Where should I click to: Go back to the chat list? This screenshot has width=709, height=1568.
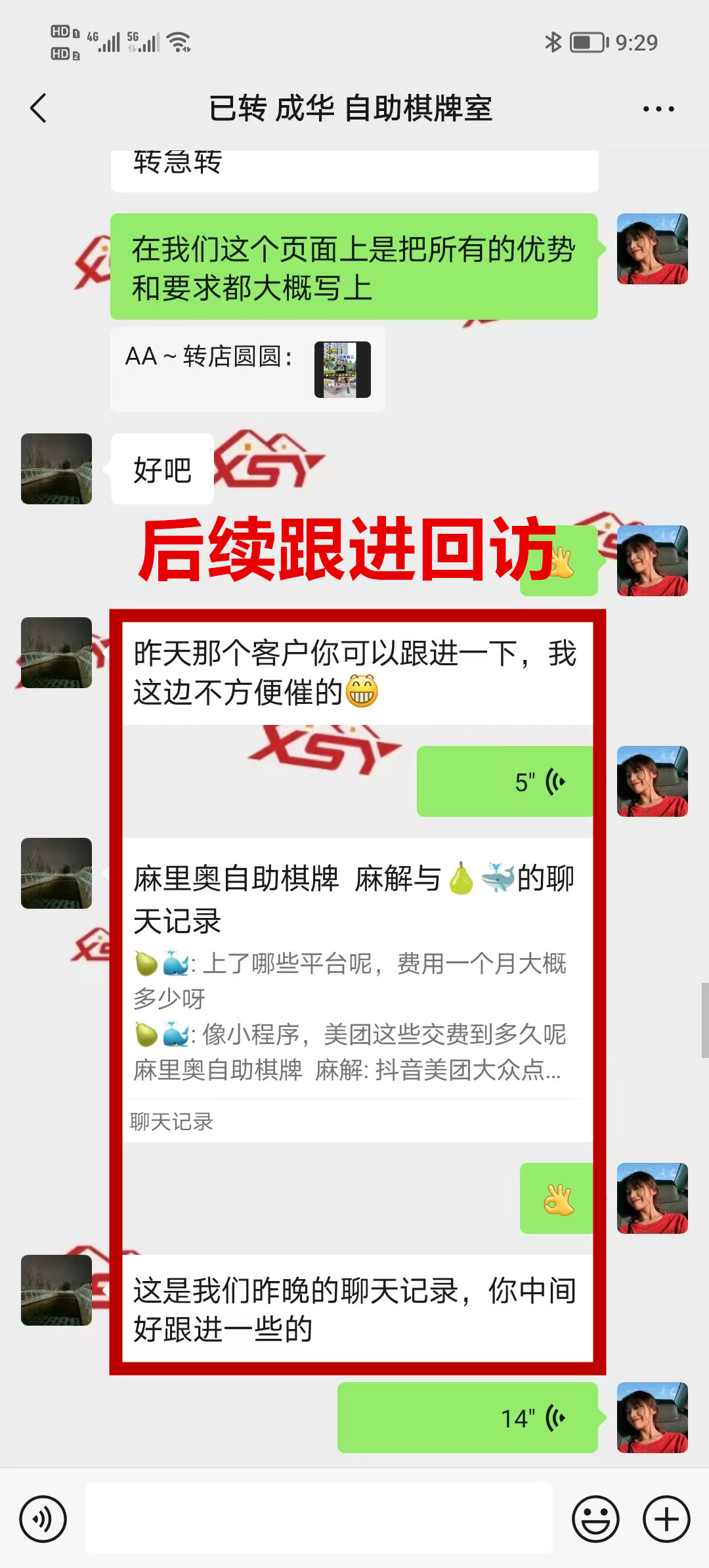coord(39,108)
